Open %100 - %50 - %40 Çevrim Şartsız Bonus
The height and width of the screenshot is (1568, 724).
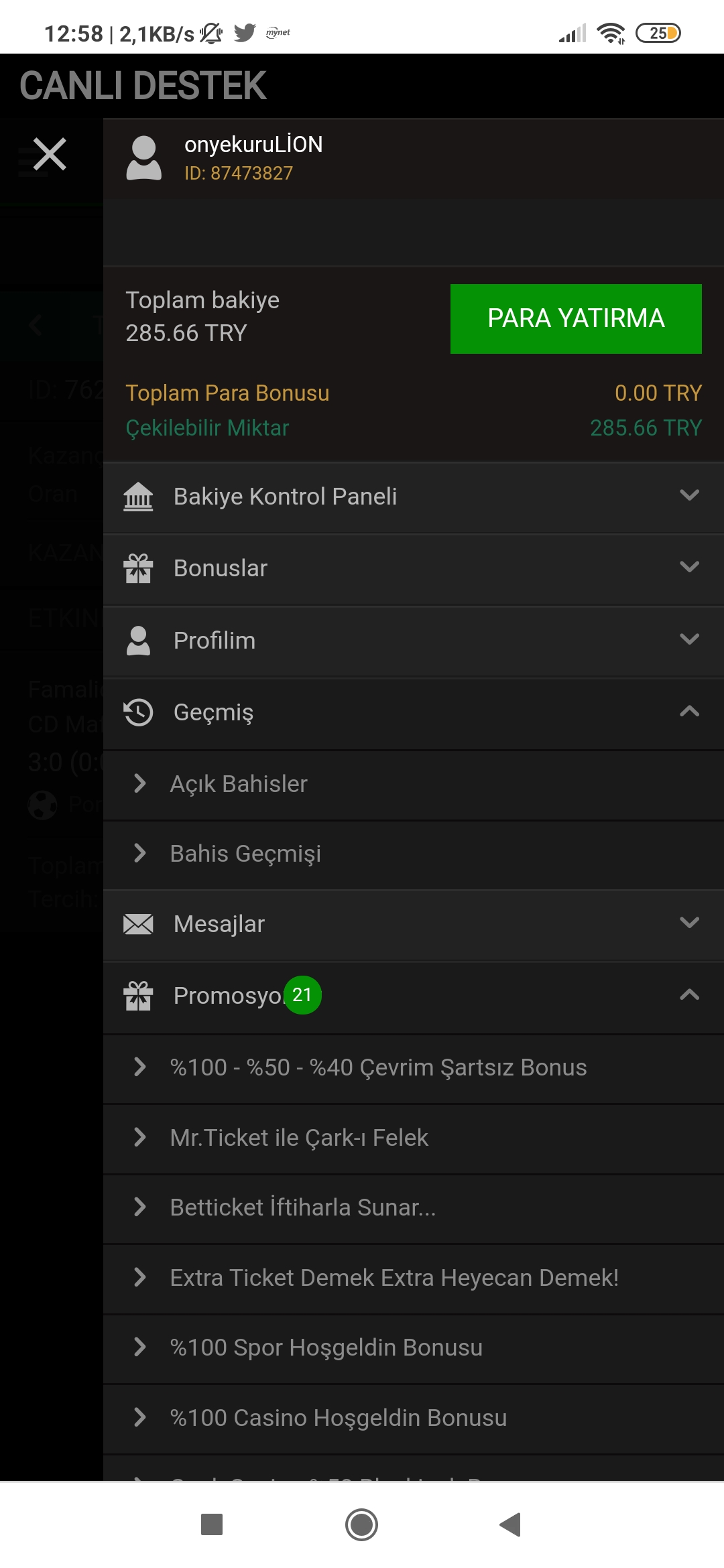(414, 1067)
